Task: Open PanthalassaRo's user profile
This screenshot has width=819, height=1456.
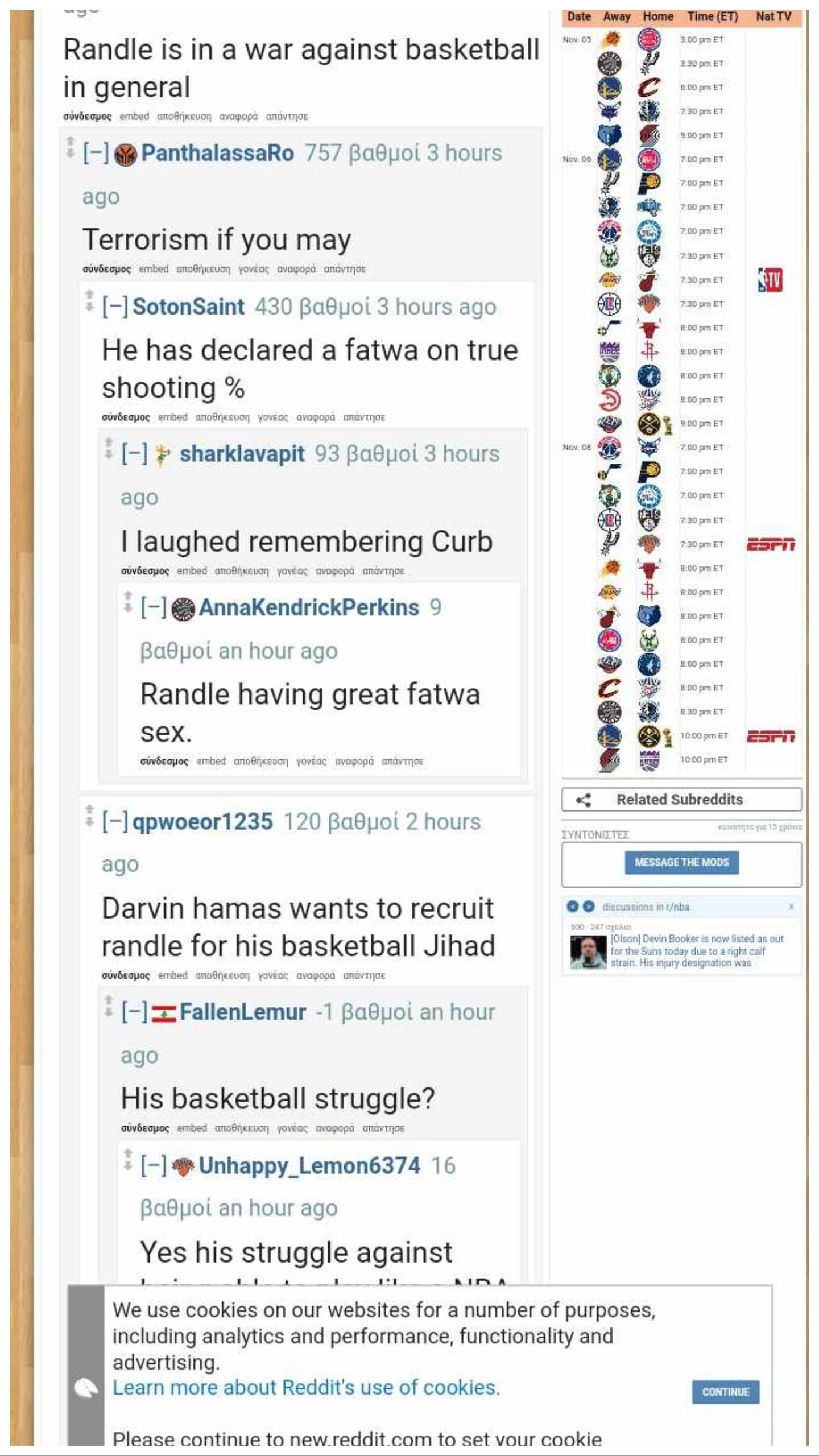Action: pos(217,153)
